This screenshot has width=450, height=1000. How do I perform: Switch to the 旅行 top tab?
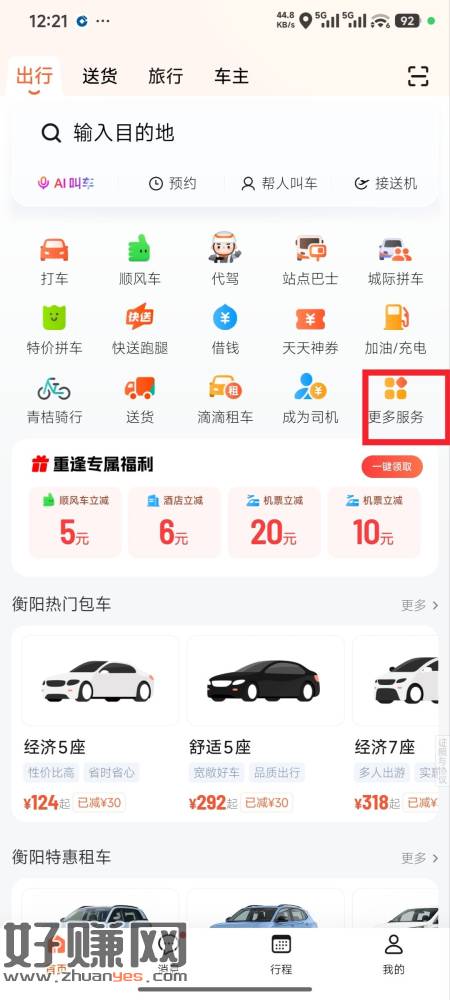click(x=166, y=77)
